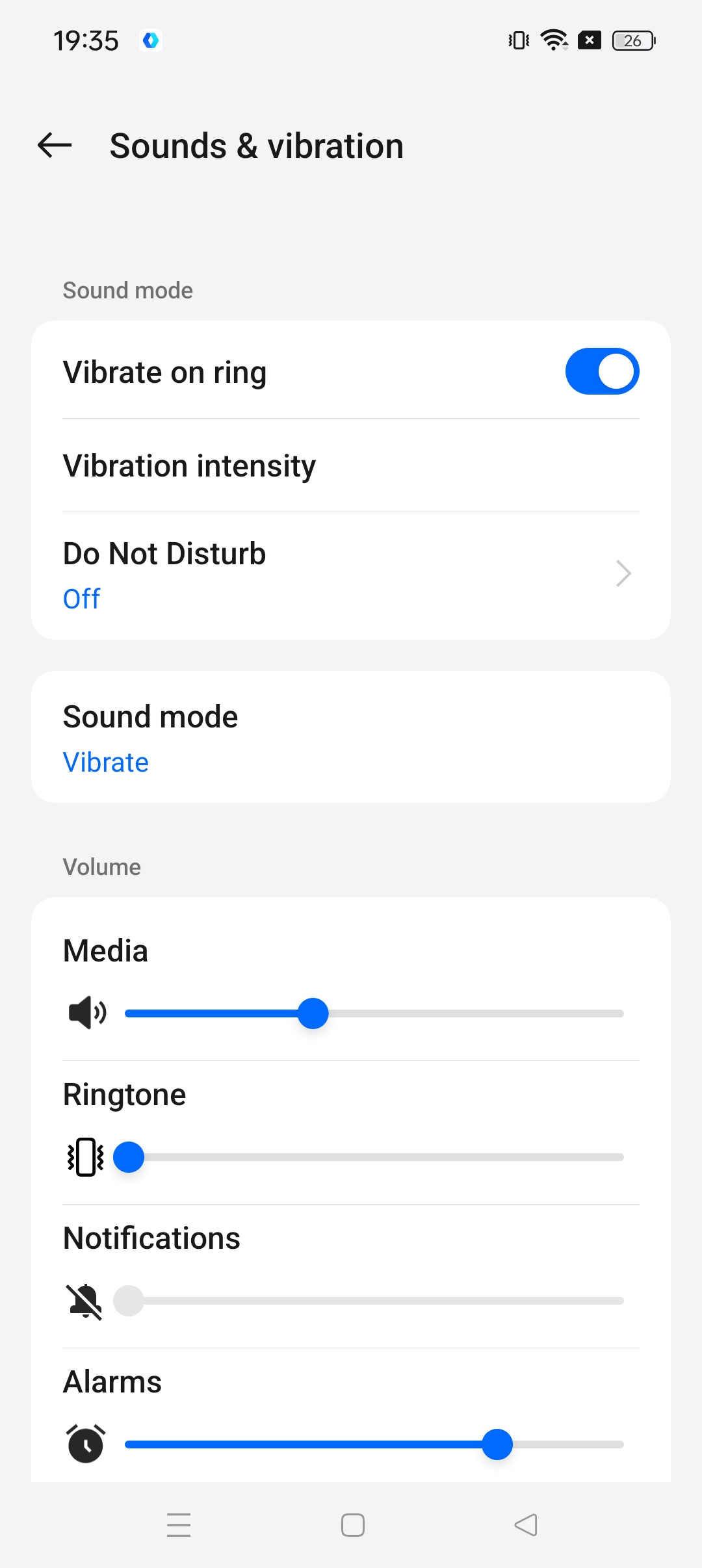Tap the Ringtone volume slider
Screen dimensions: 702x1568
tap(374, 1157)
